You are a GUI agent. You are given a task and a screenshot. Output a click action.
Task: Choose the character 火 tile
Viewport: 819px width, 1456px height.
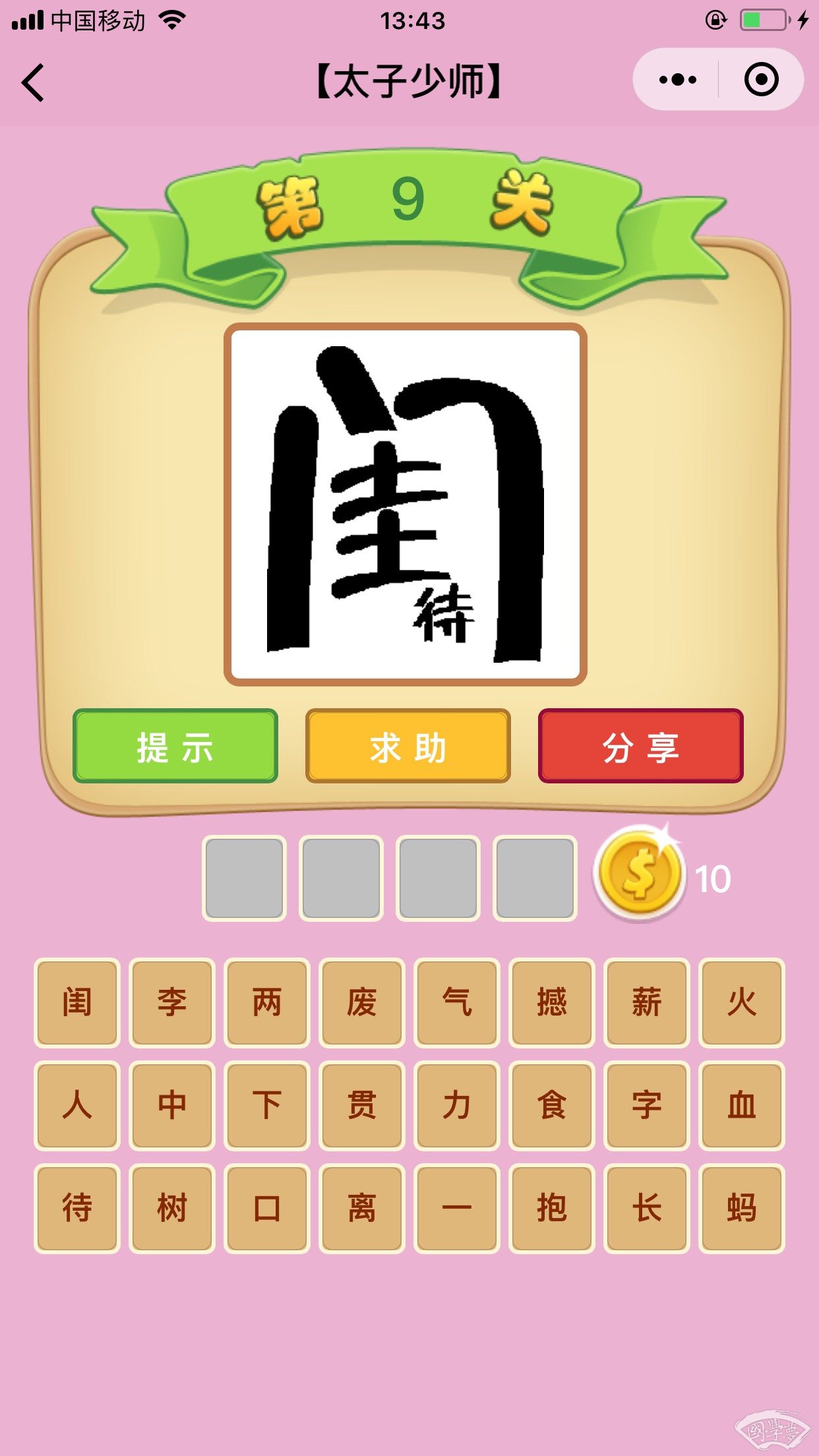(742, 1002)
